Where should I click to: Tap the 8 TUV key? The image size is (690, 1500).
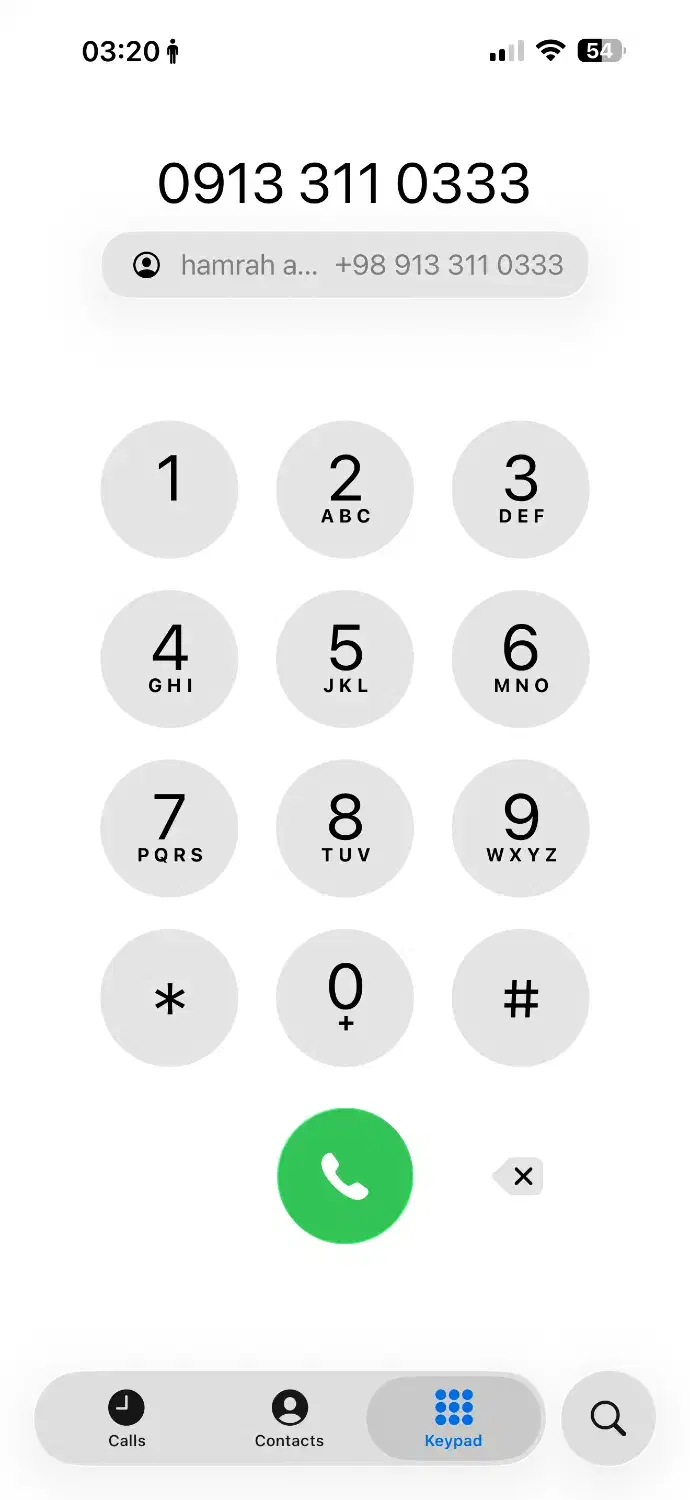(345, 828)
